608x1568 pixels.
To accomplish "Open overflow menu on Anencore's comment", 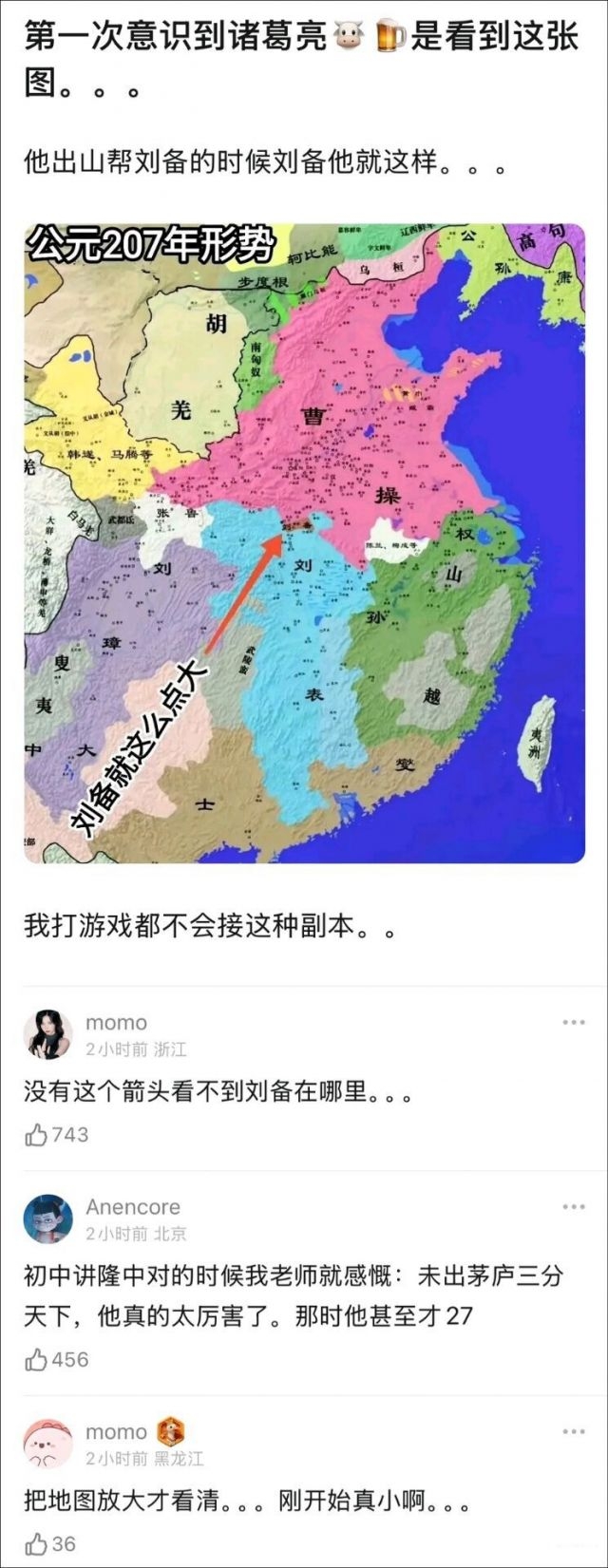I will pos(574,1207).
